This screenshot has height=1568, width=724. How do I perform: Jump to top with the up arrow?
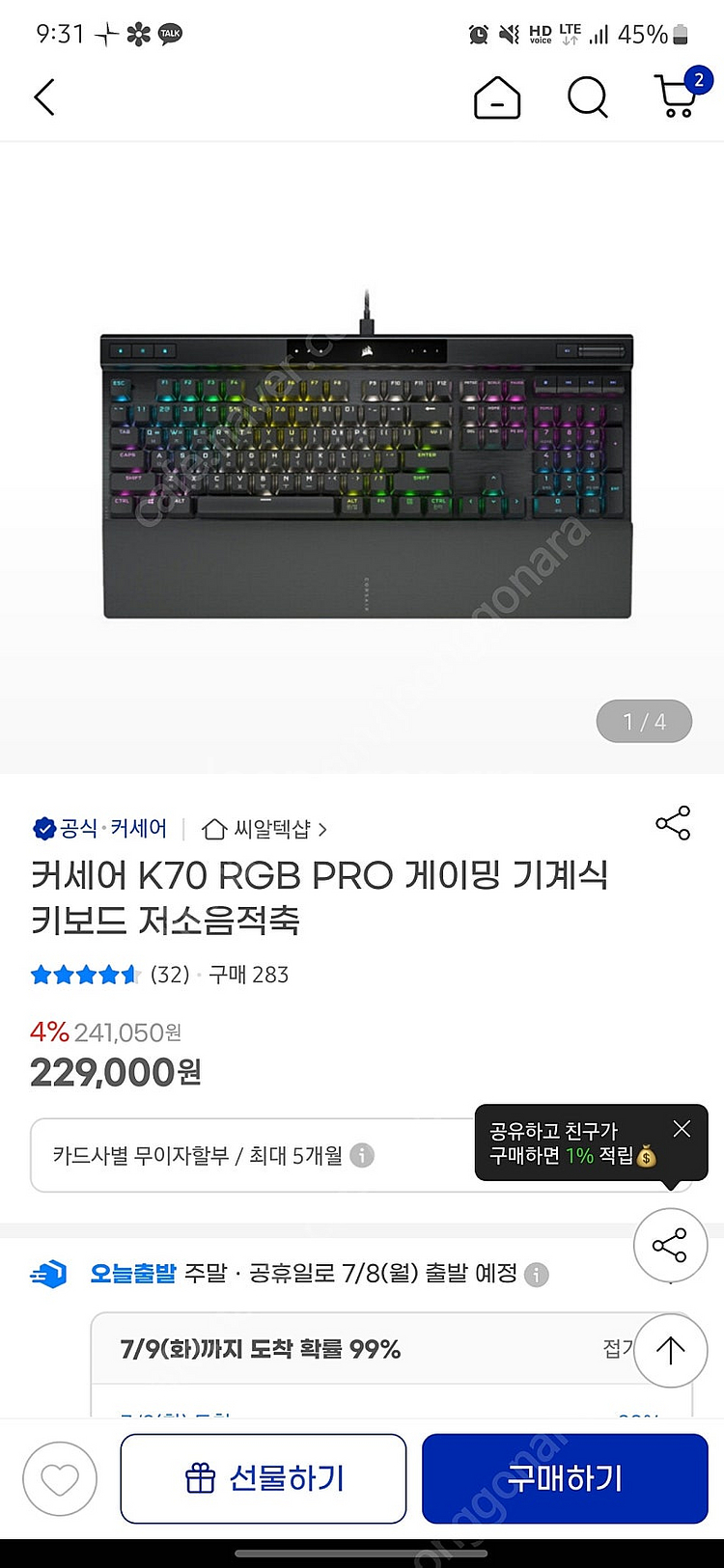(x=670, y=1350)
